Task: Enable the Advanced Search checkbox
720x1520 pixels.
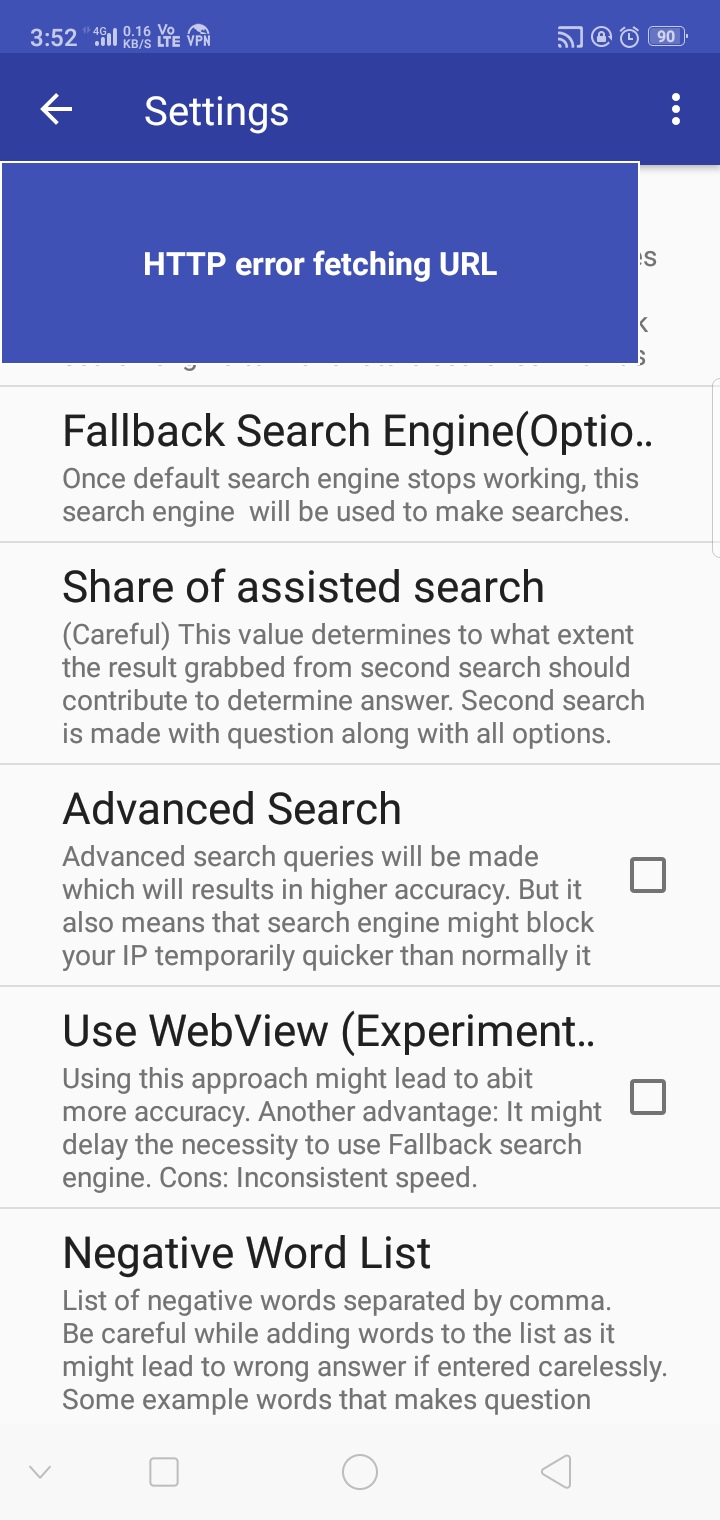Action: tap(648, 874)
